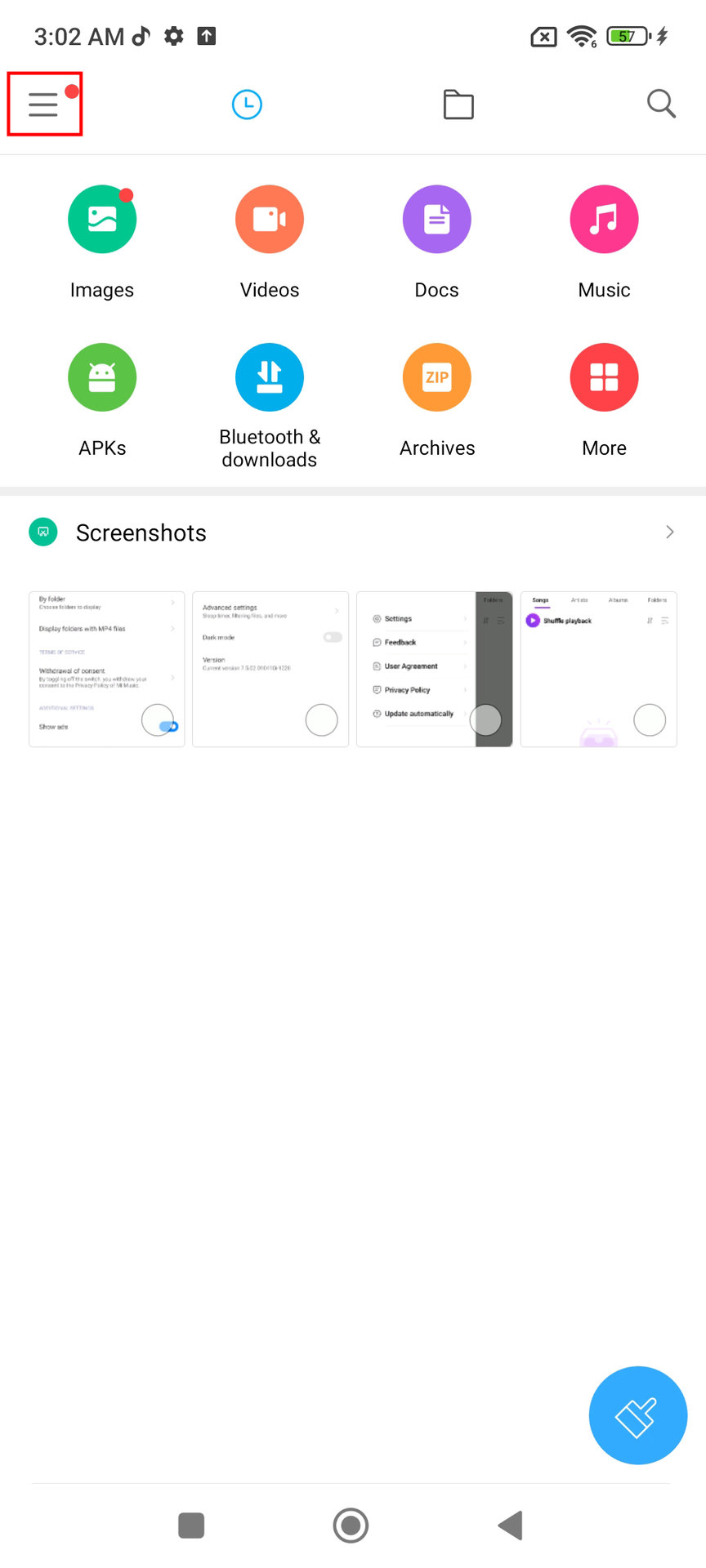
Task: Expand the Screenshots section
Action: click(x=353, y=532)
